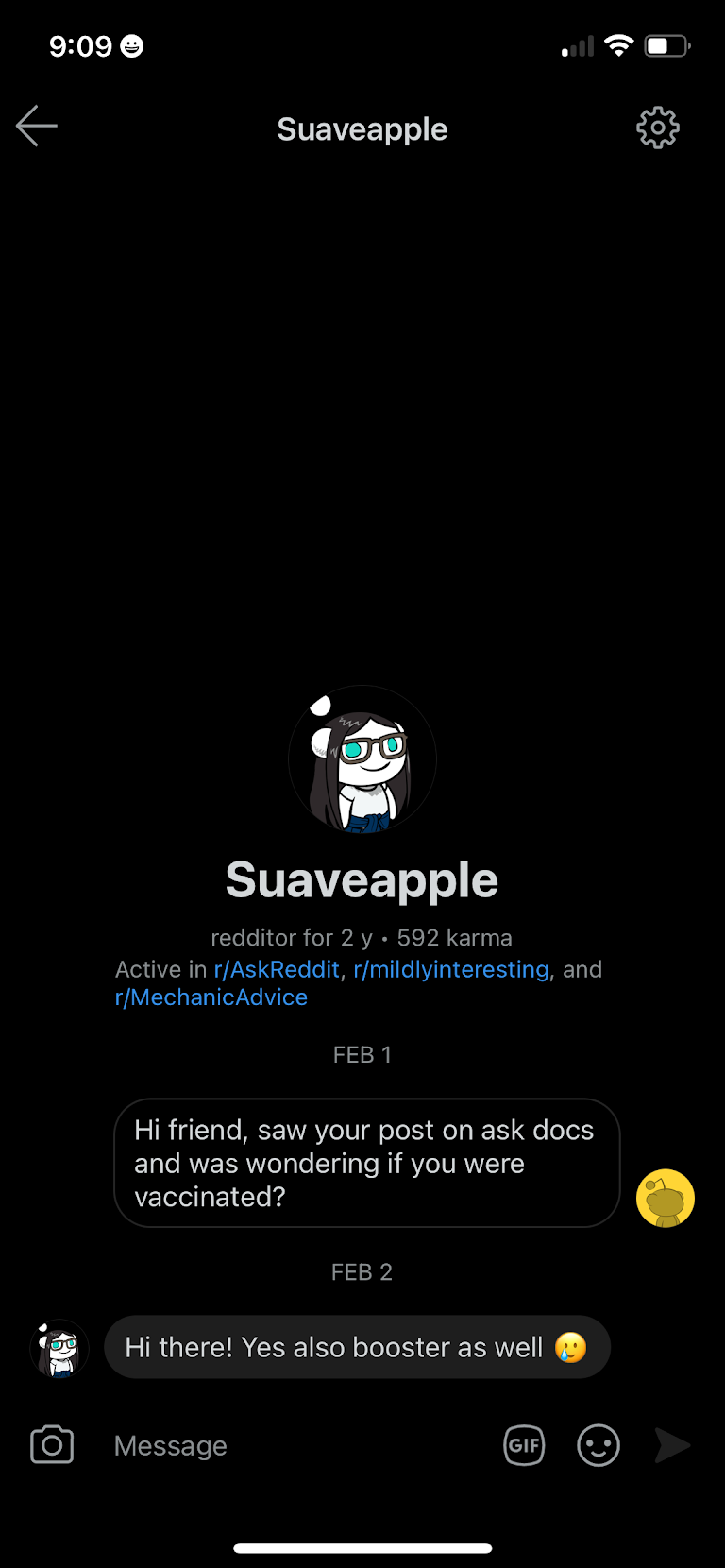Send the message with the arrow
The width and height of the screenshot is (725, 1568).
pos(672,1445)
